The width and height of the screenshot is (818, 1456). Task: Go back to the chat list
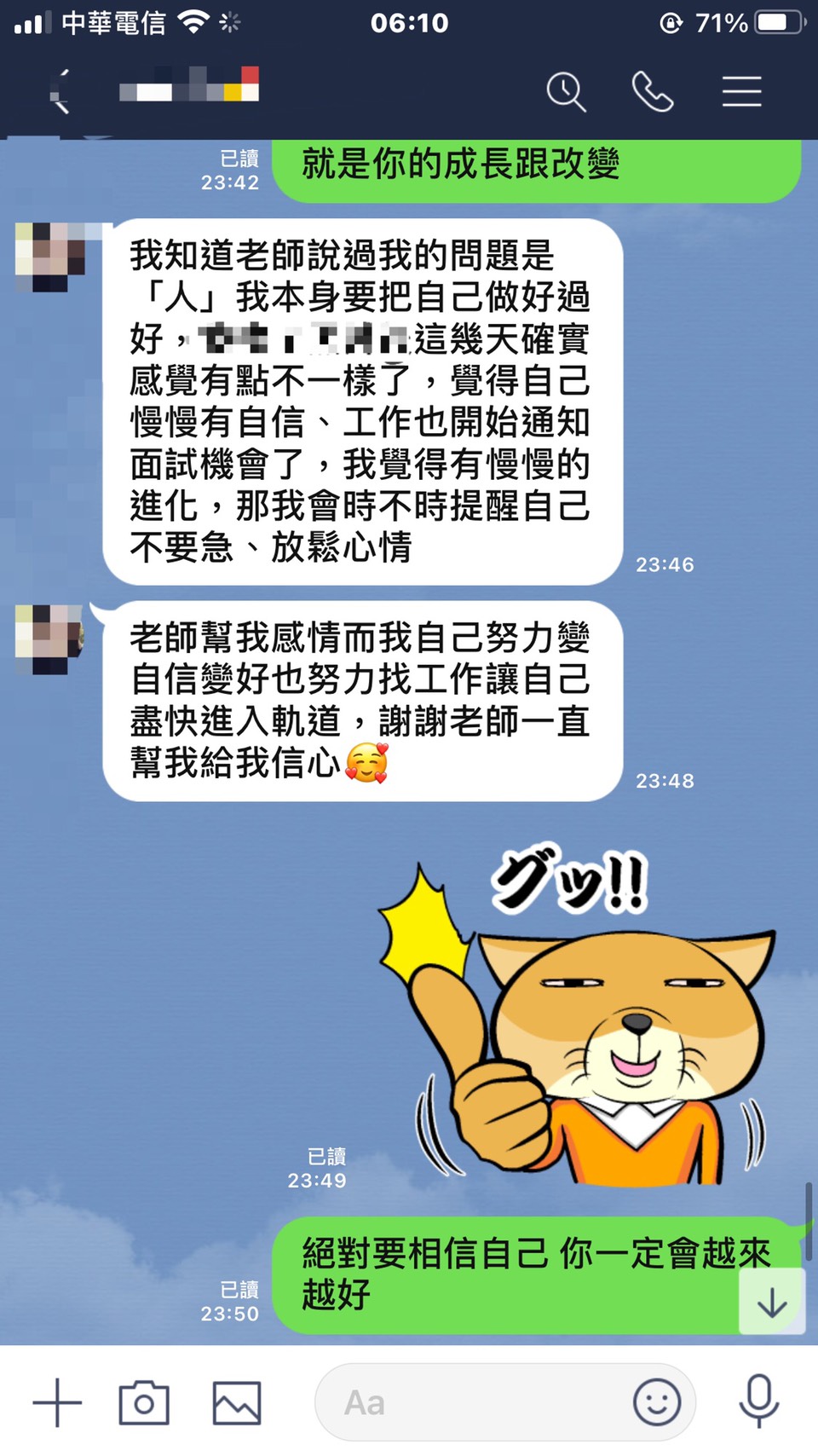coord(60,90)
